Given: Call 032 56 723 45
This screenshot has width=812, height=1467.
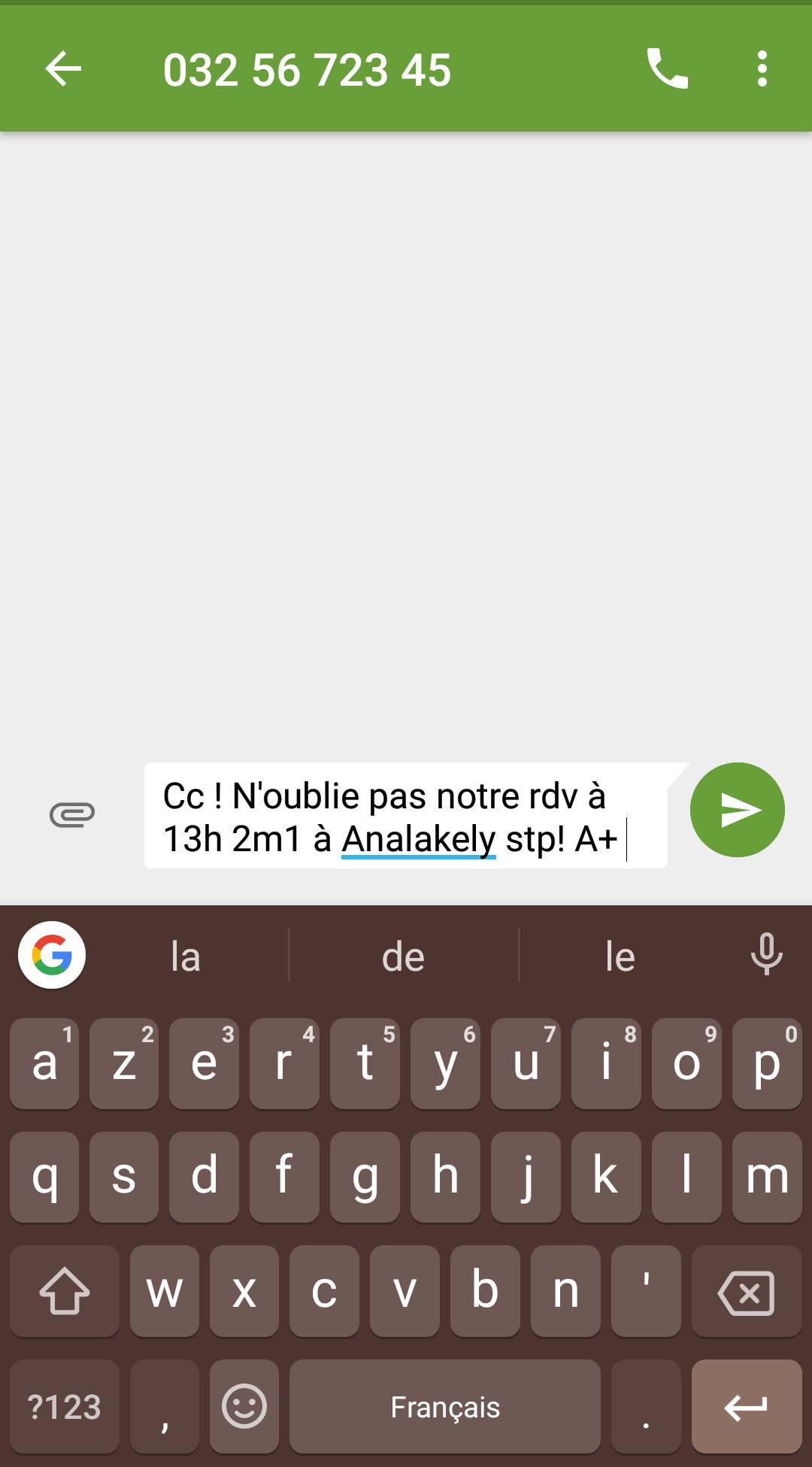Looking at the screenshot, I should [x=667, y=69].
